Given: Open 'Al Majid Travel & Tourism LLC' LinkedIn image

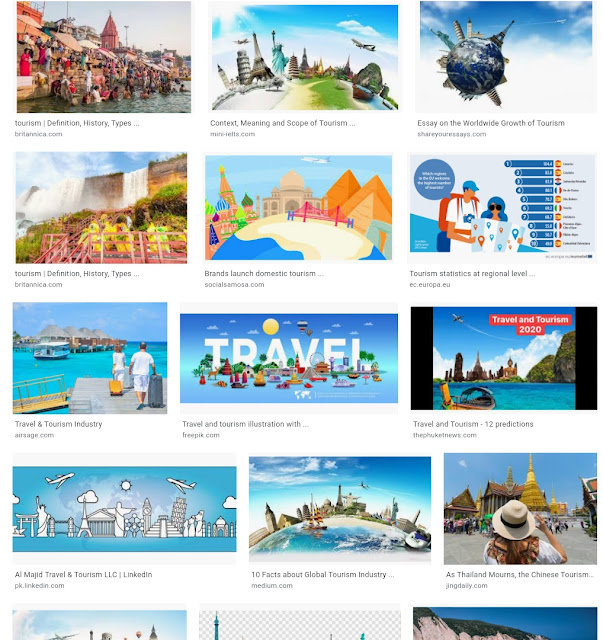Looking at the screenshot, I should click(124, 509).
